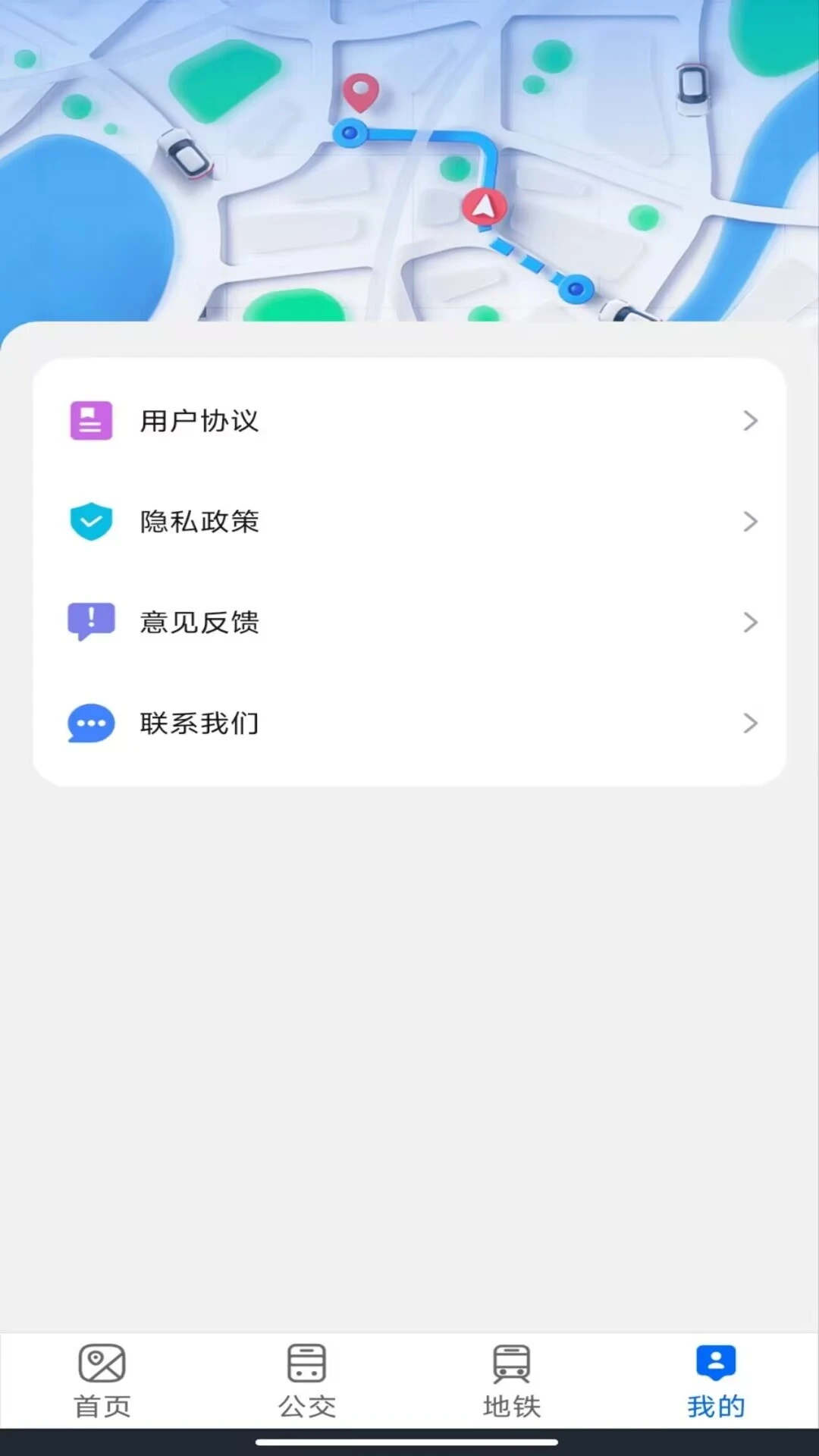Viewport: 819px width, 1456px height.
Task: Click the chat bubble icon beside 联系我们
Action: [x=91, y=723]
